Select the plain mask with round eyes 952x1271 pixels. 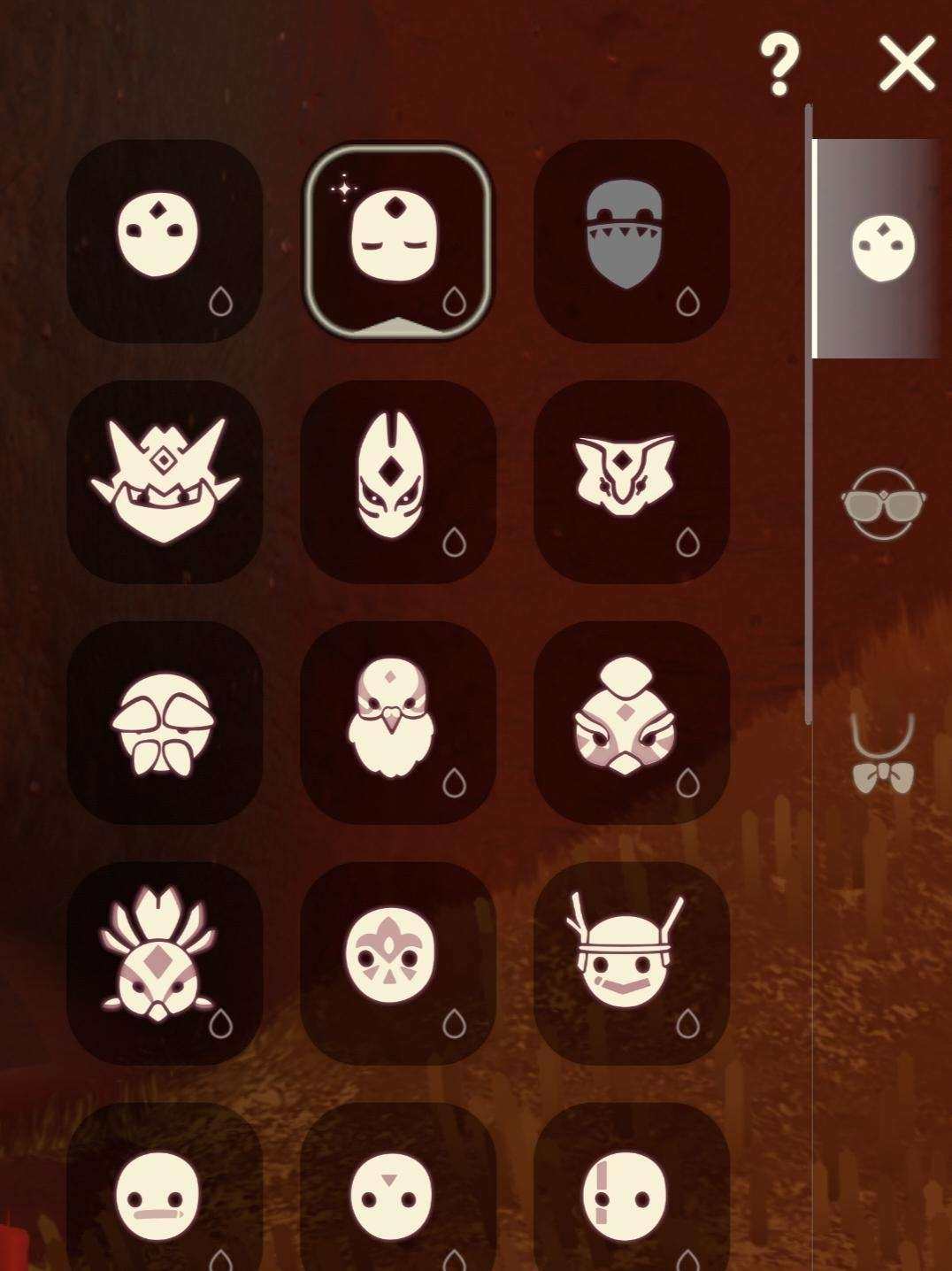pyautogui.click(x=164, y=240)
